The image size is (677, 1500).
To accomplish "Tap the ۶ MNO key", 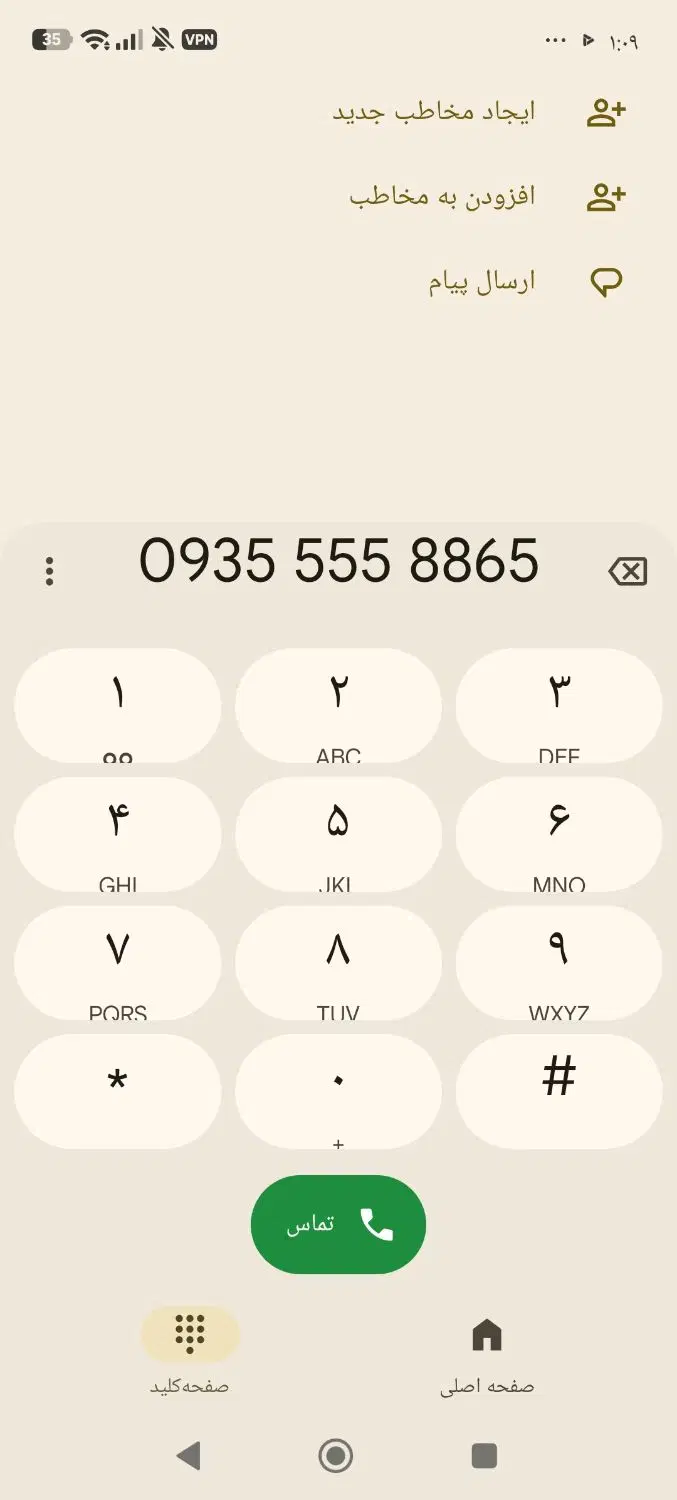I will (x=559, y=835).
